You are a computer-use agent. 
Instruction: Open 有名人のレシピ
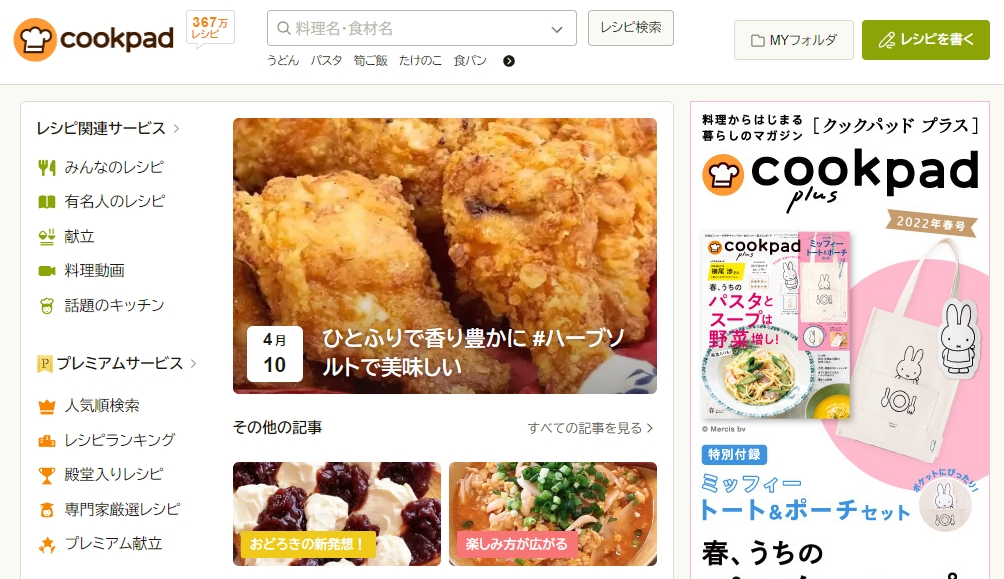(114, 201)
